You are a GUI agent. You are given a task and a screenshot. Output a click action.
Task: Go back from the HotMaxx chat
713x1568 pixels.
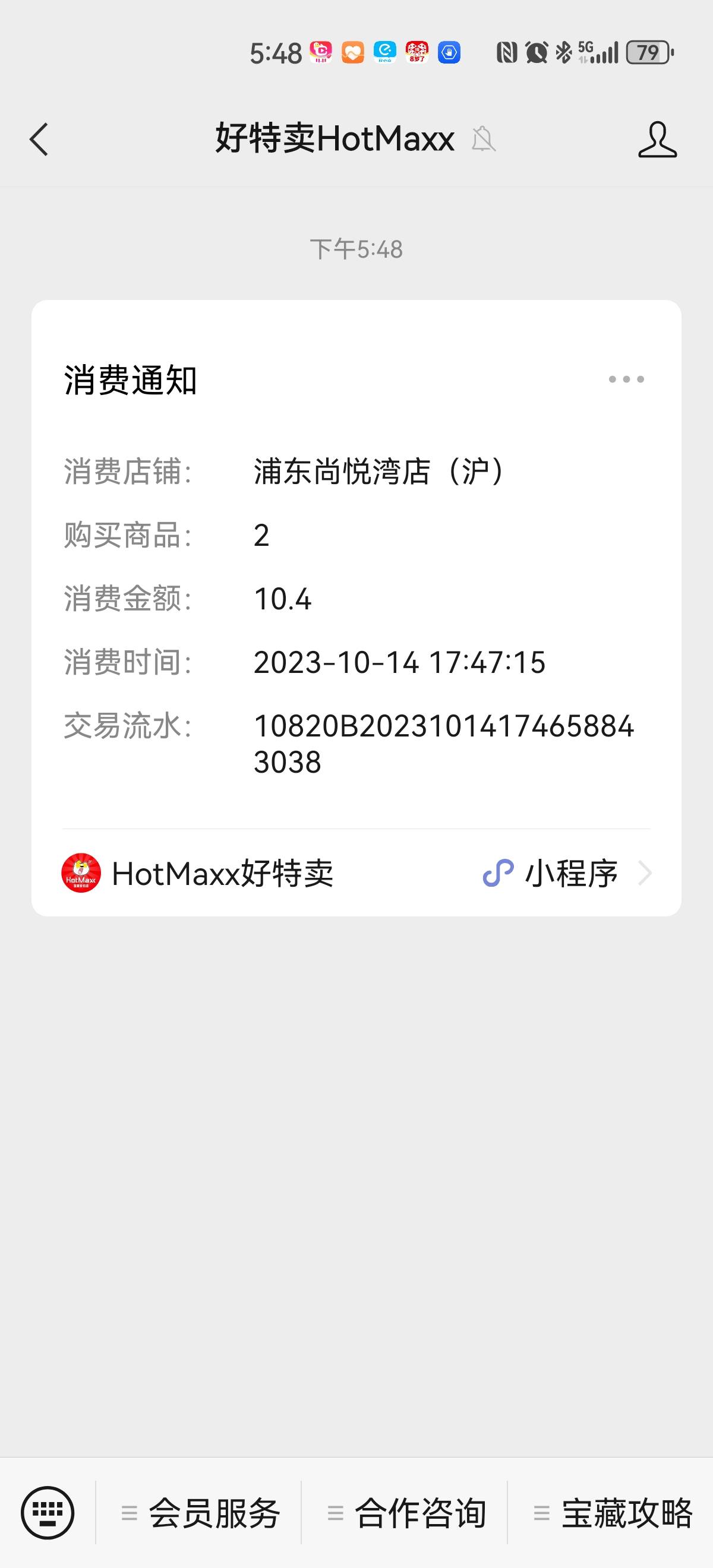[x=39, y=140]
